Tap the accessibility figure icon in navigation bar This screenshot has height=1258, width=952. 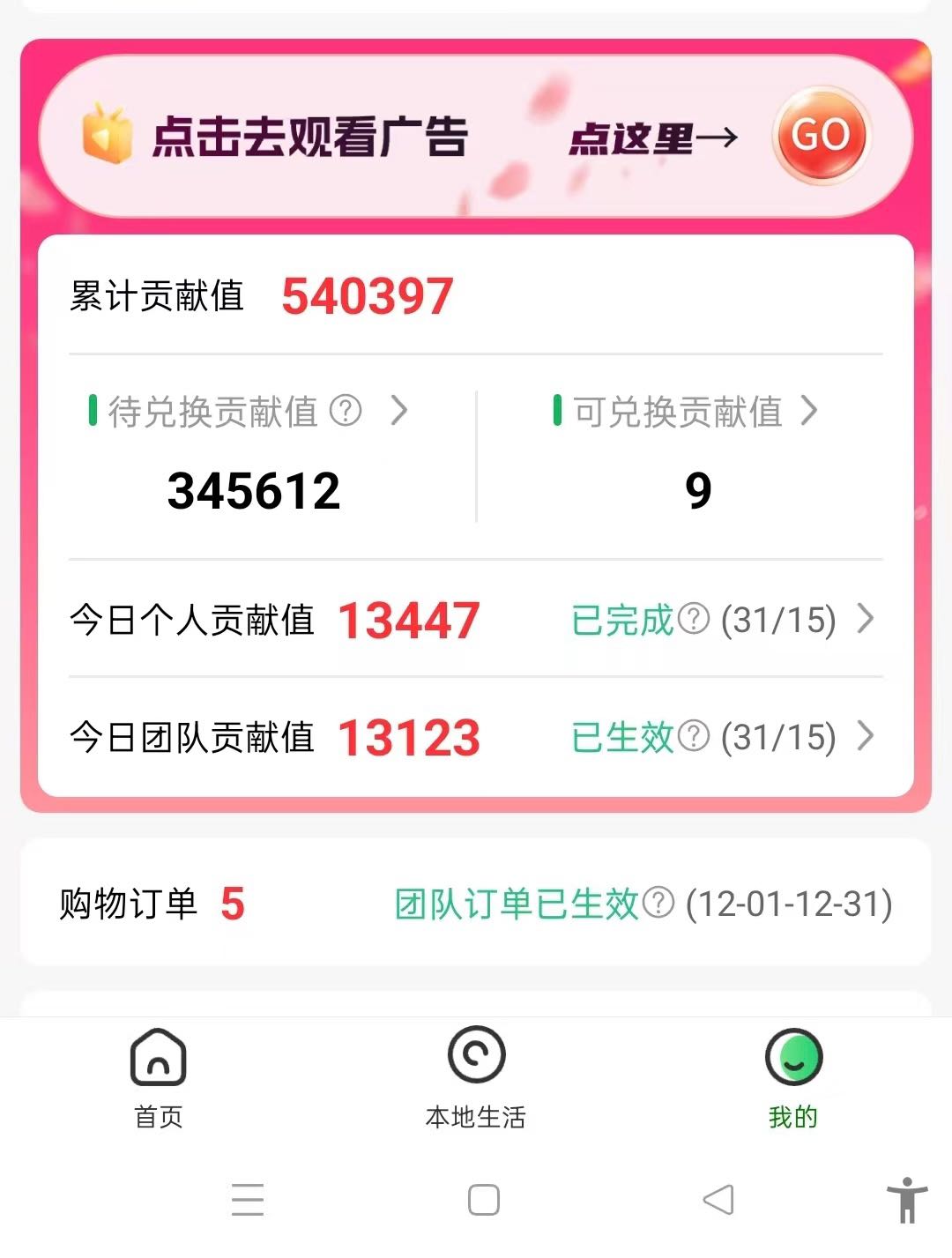coord(906,1199)
